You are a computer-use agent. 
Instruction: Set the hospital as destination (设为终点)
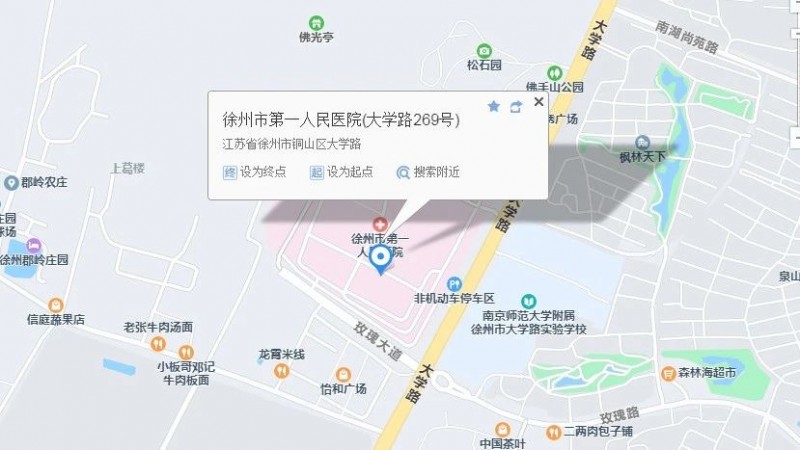pyautogui.click(x=255, y=172)
